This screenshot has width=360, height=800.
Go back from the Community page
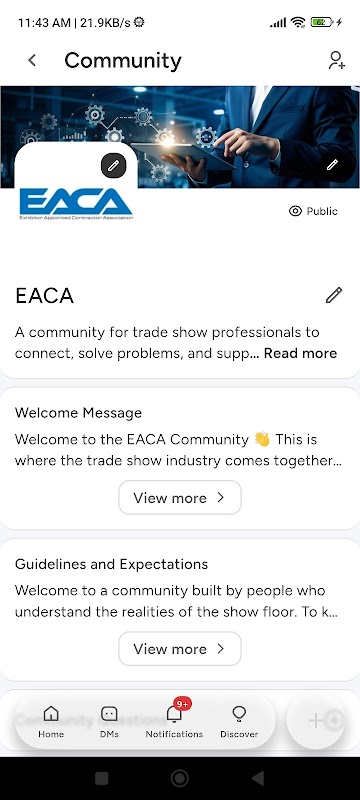[32, 60]
